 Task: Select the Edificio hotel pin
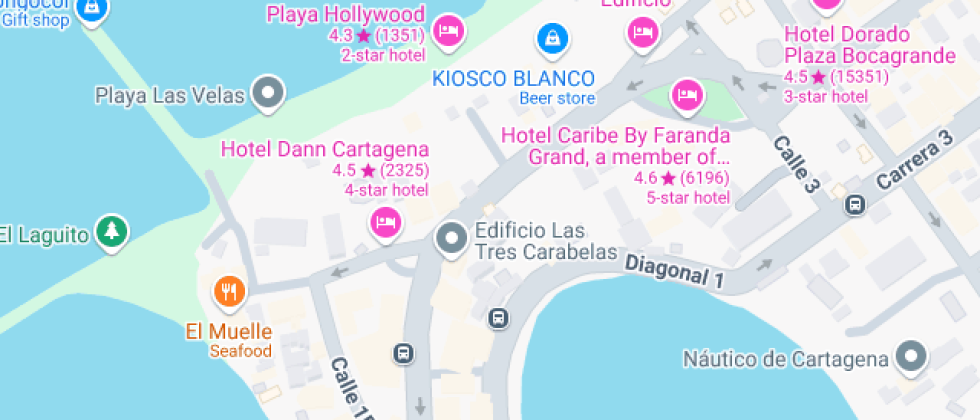click(643, 32)
